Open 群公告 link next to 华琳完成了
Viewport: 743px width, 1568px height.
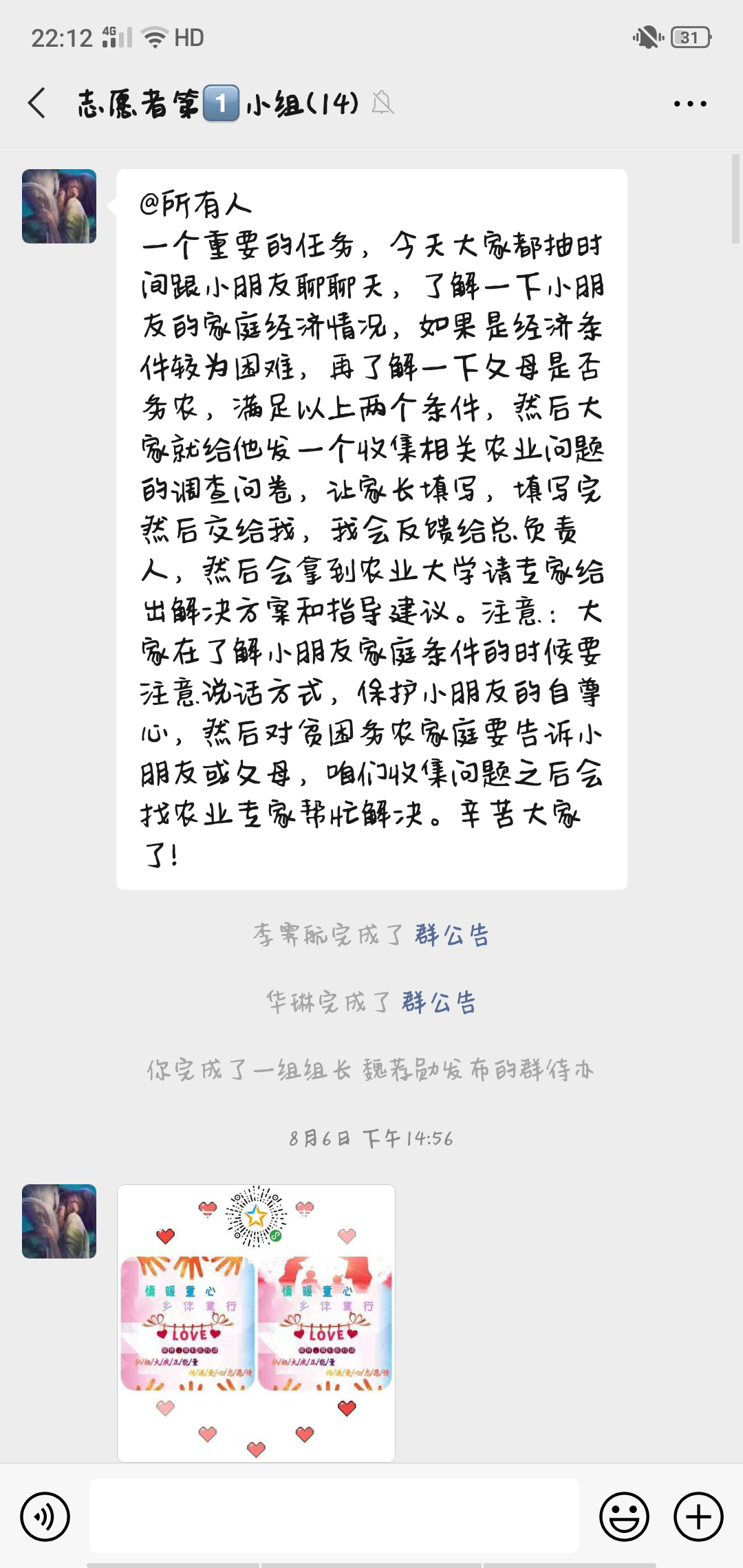439,1002
